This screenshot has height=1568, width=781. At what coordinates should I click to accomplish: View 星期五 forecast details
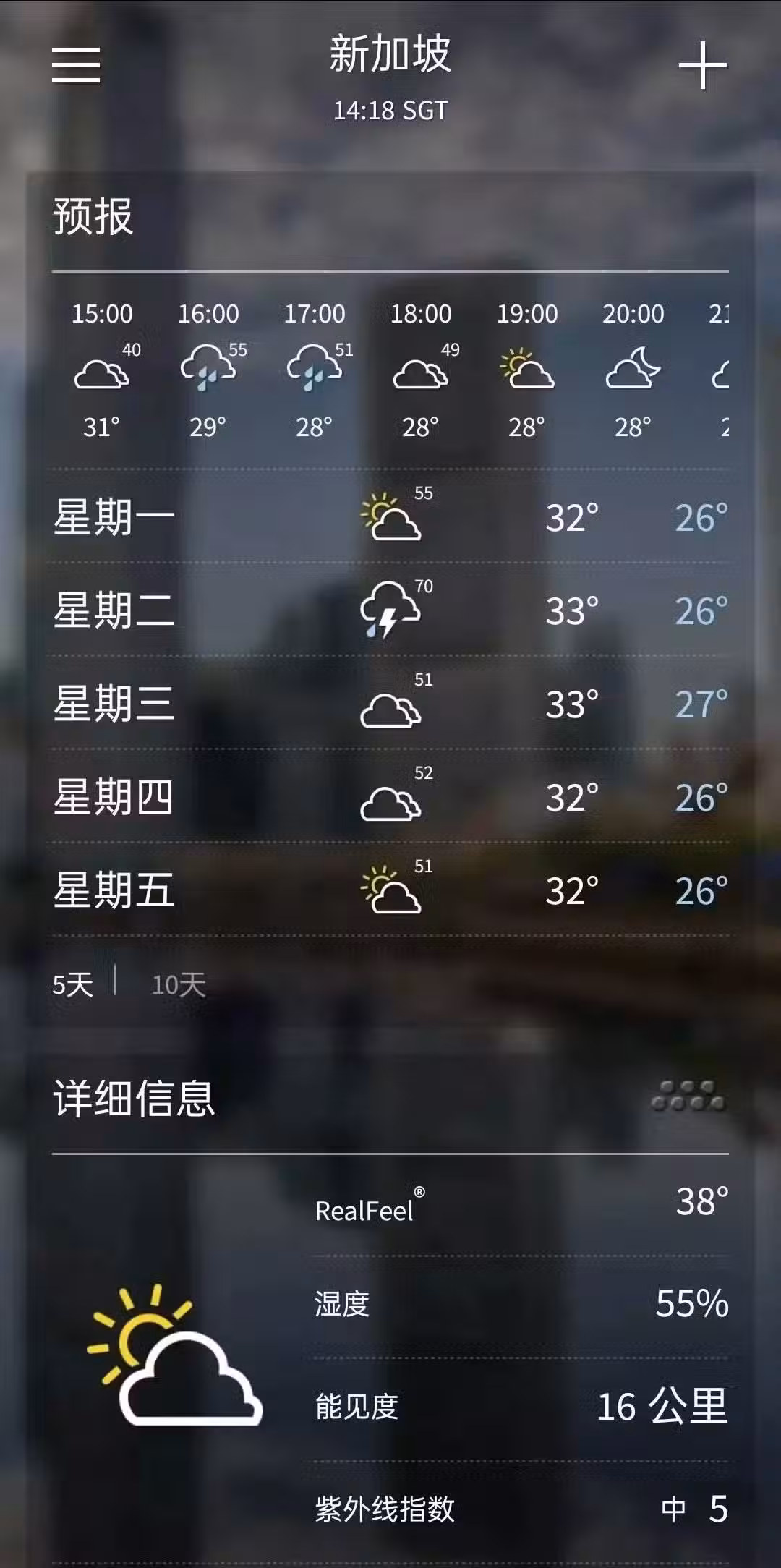390,890
